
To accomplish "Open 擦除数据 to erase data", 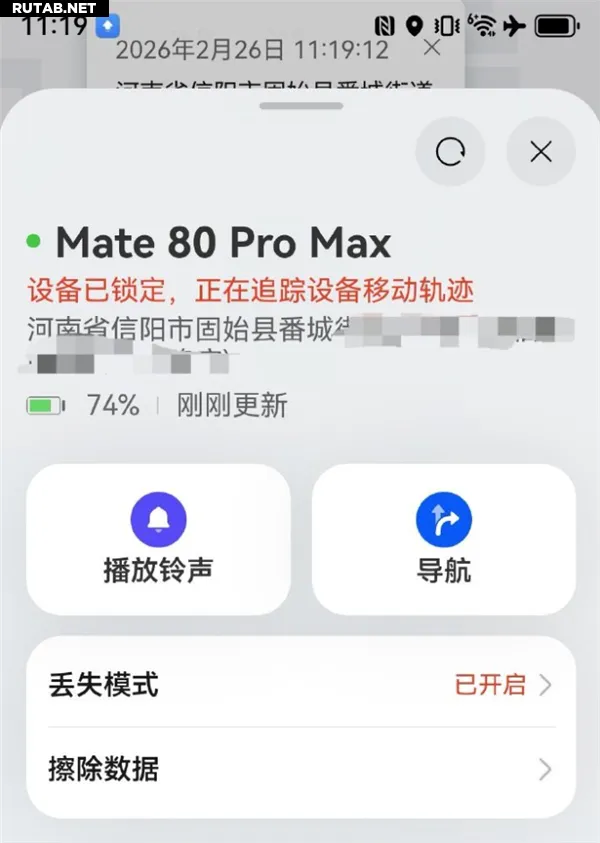I will (x=300, y=769).
